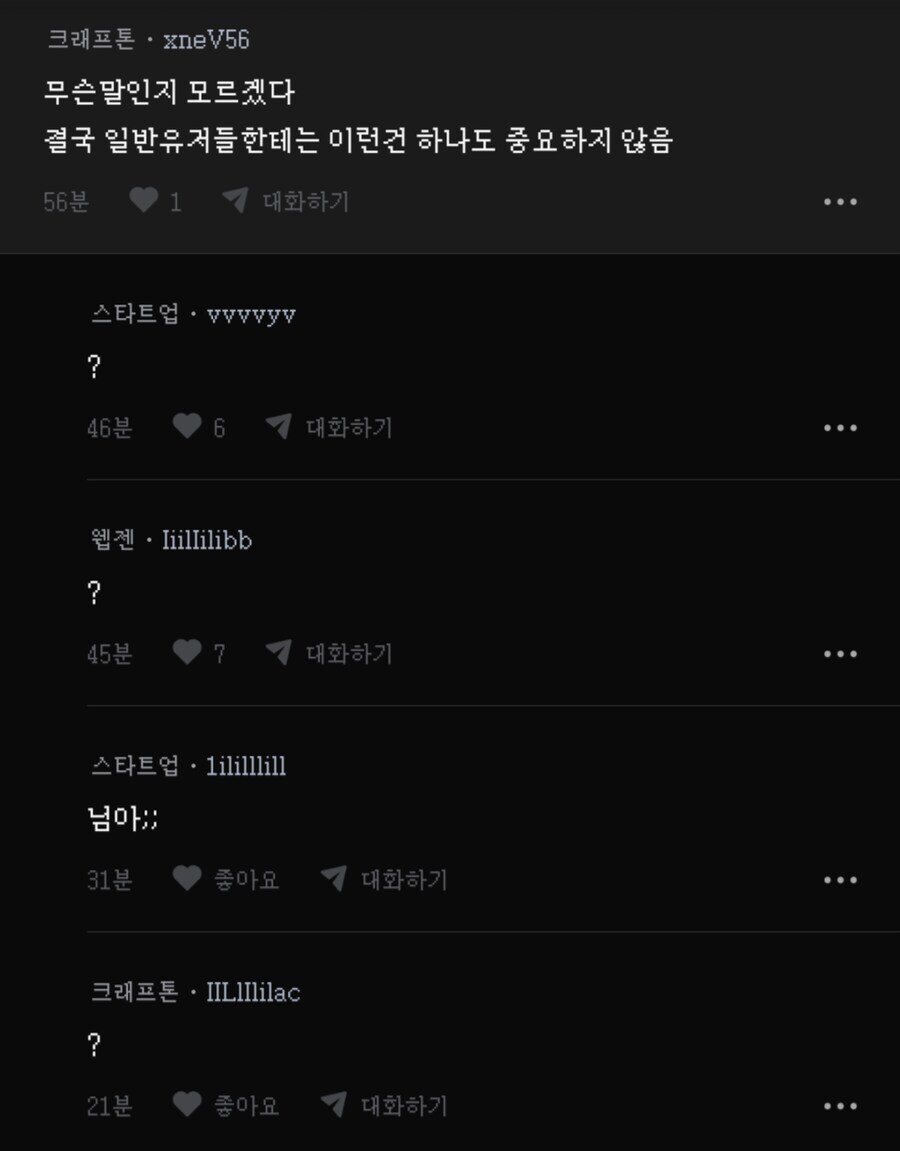This screenshot has height=1151, width=900.
Task: Tap the heart icon beside 31분 timestamp
Action: 188,879
